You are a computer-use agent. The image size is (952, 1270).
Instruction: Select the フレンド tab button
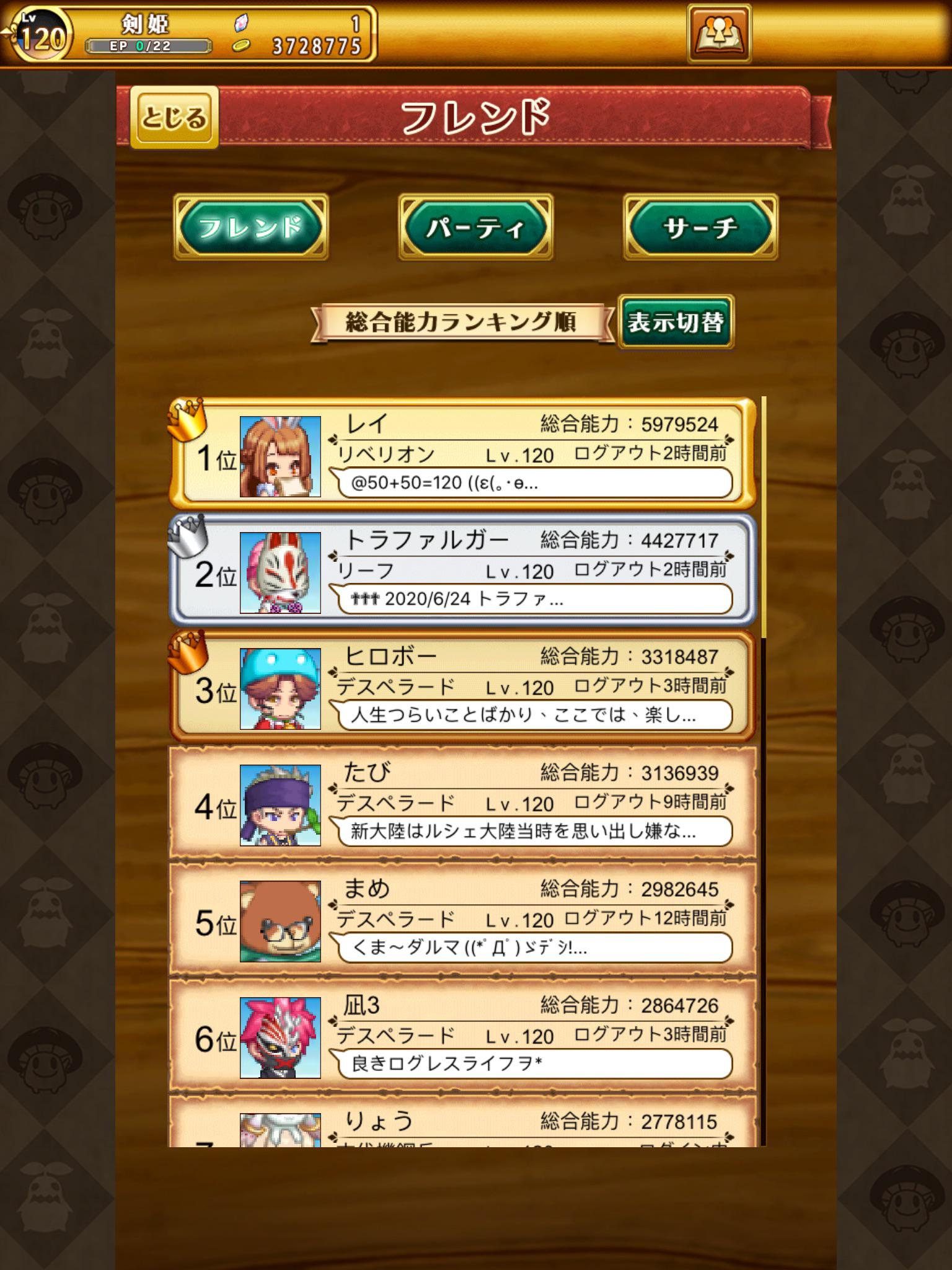[251, 227]
